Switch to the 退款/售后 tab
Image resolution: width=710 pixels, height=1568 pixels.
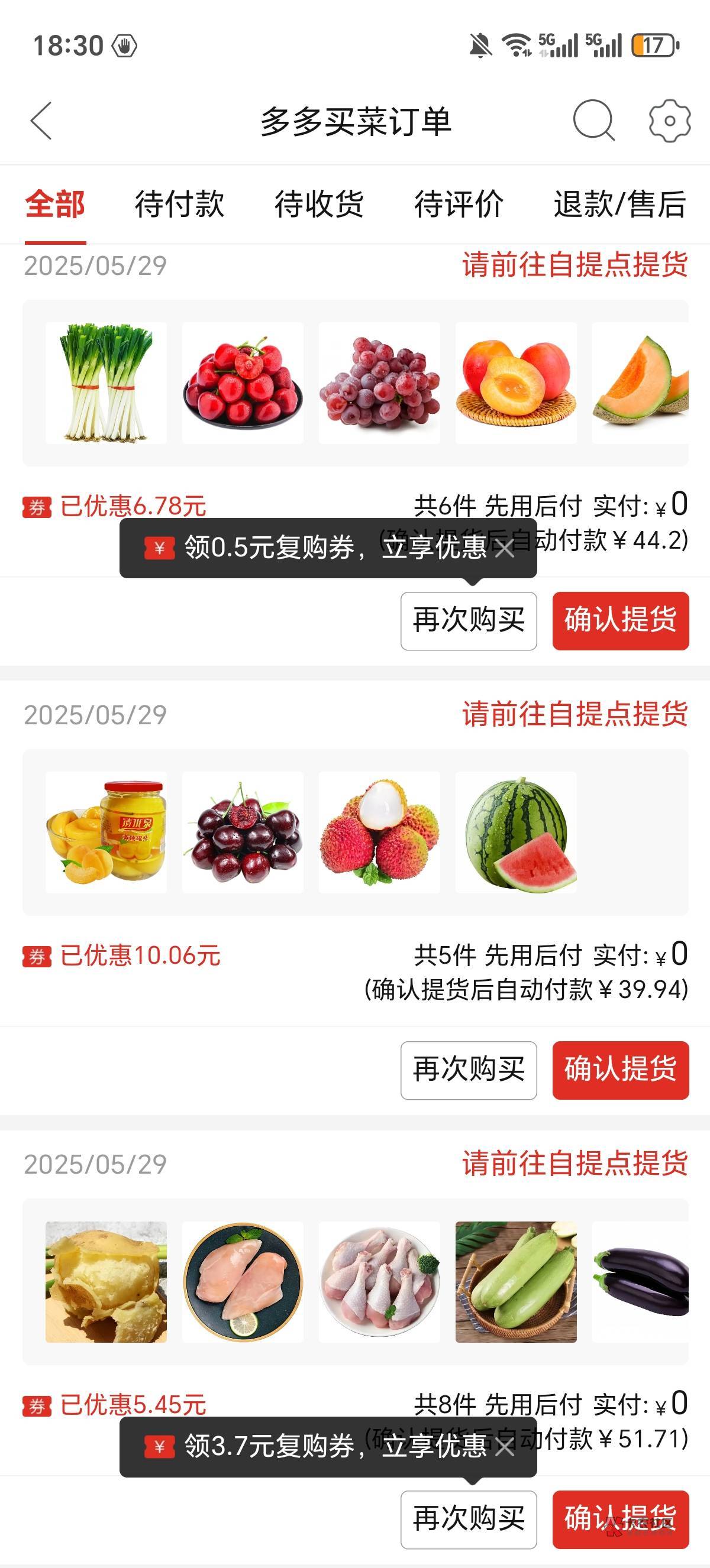pos(619,204)
